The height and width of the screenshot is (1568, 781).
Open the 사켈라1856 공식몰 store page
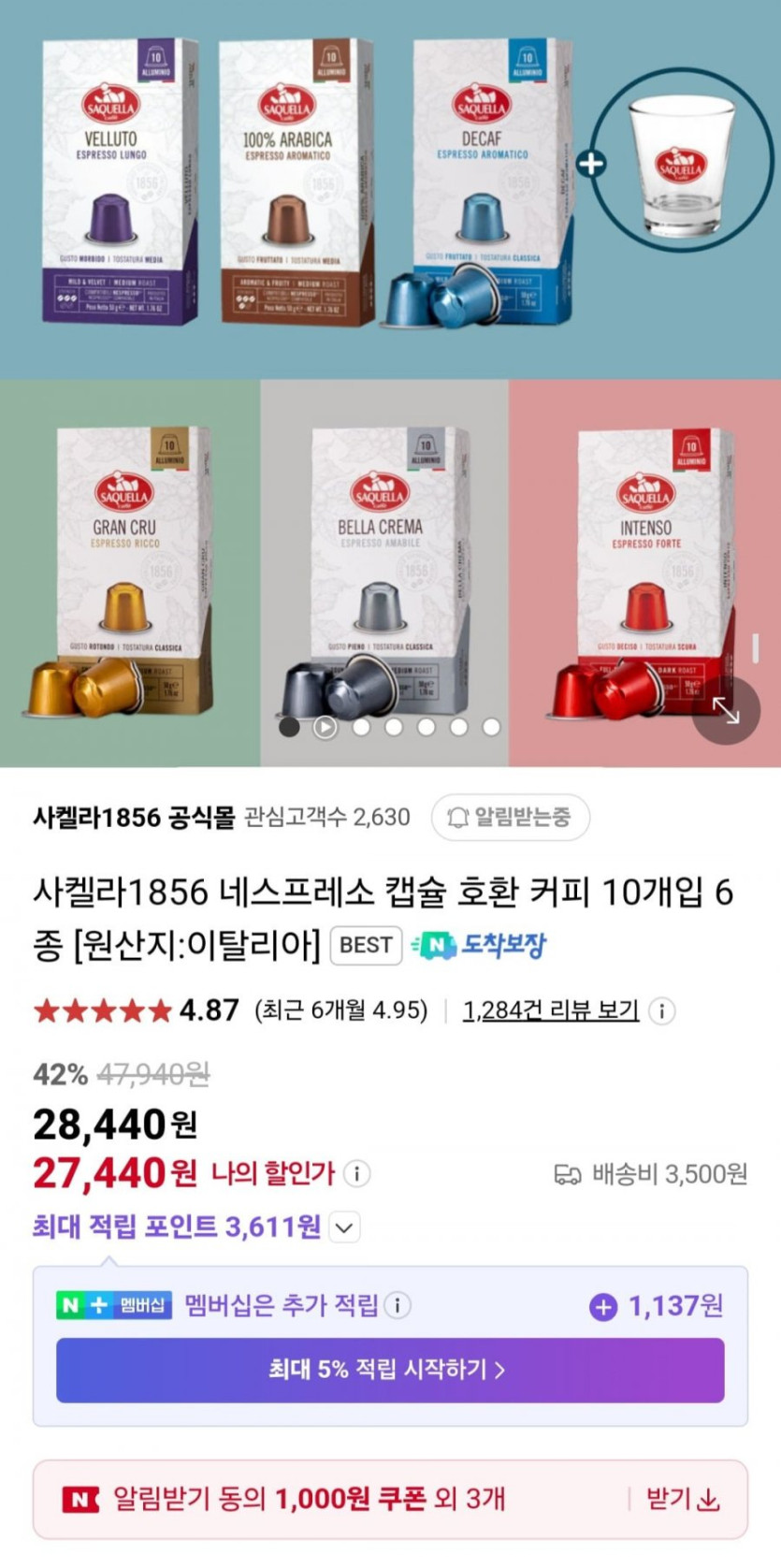point(134,818)
